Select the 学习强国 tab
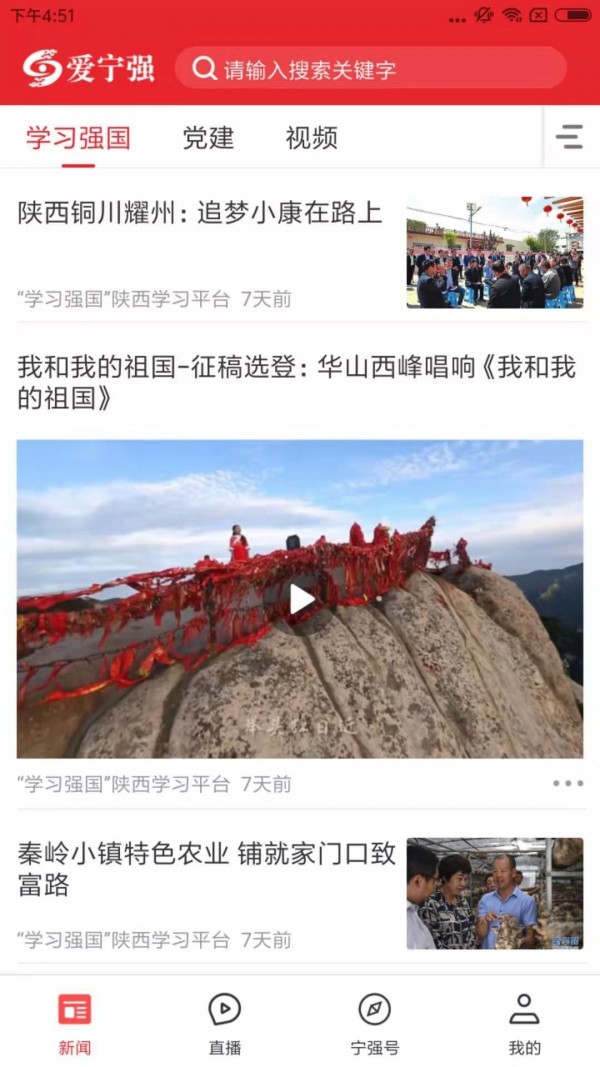The width and height of the screenshot is (600, 1067). [x=78, y=138]
